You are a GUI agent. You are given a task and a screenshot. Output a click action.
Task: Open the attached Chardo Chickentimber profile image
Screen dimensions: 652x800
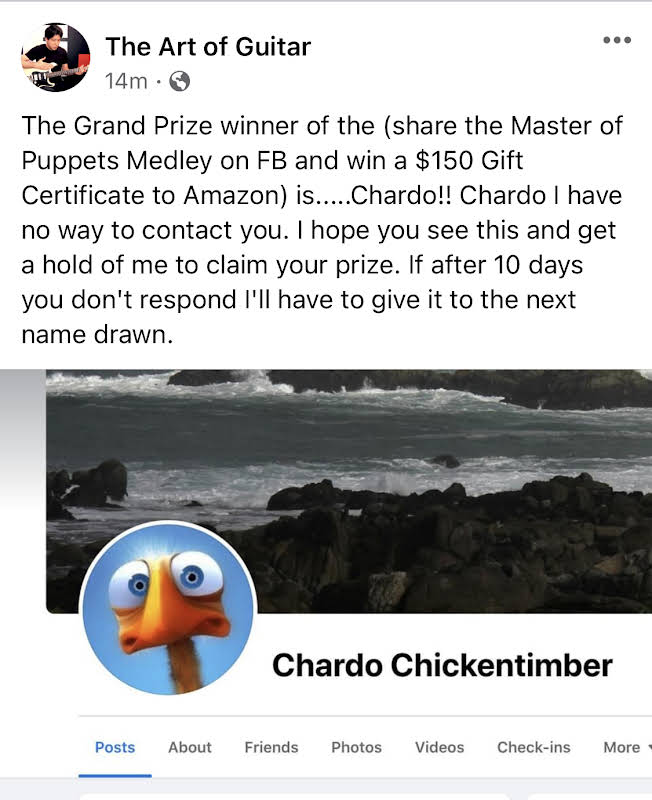click(x=168, y=606)
